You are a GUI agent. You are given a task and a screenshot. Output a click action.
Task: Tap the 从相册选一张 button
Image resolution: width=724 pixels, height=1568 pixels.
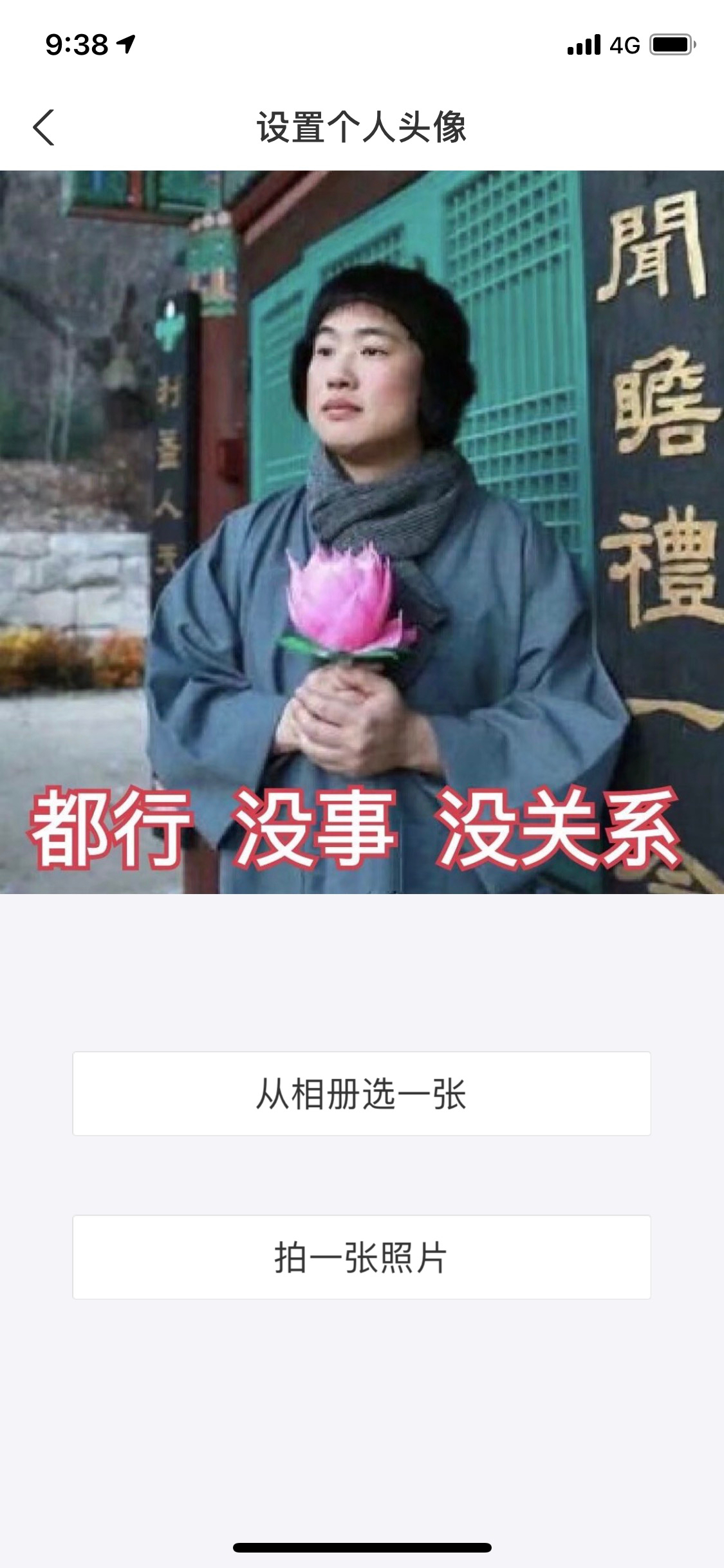pos(362,1094)
